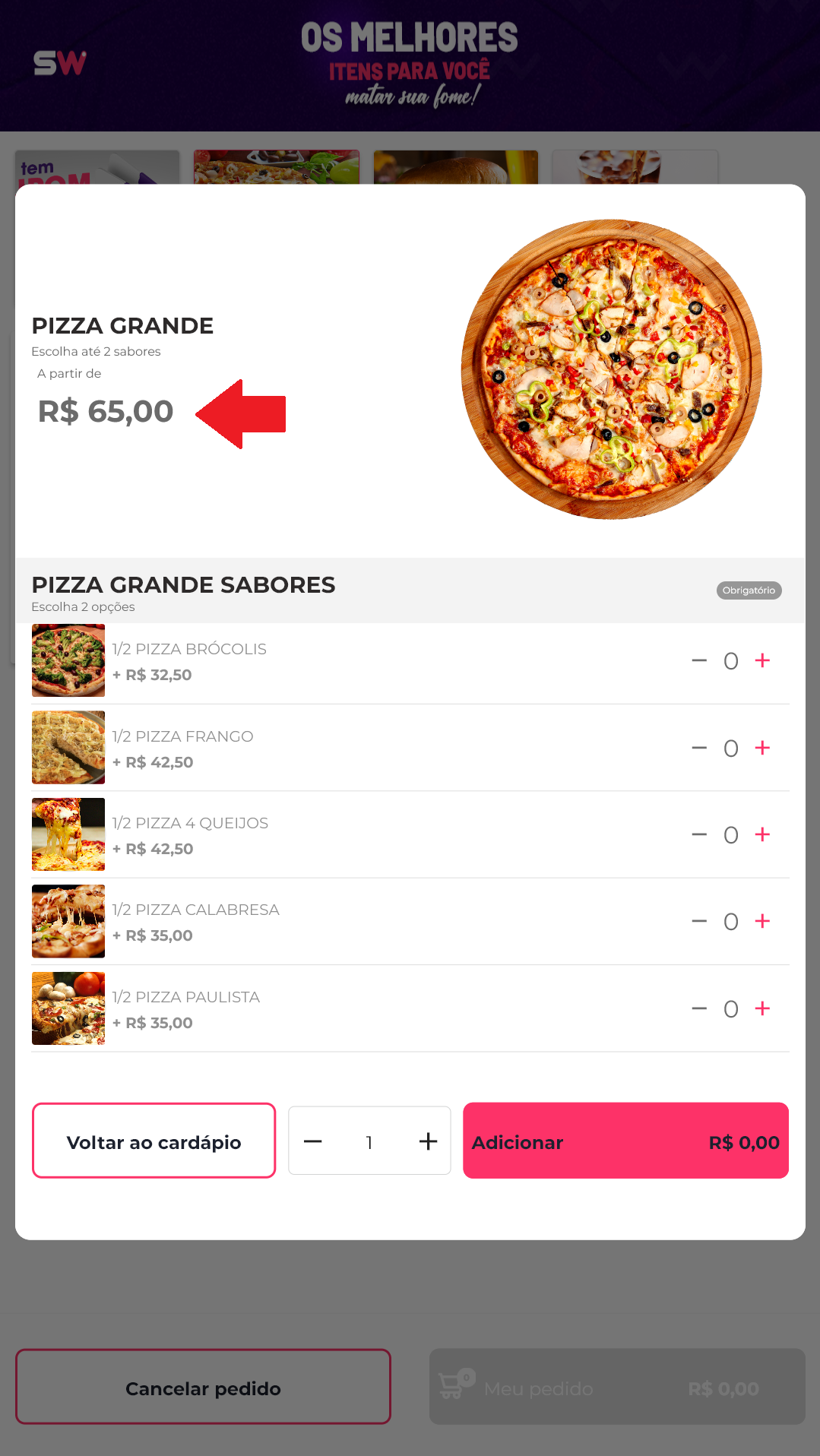Tap Adicionar to add the pizza

(x=625, y=1141)
